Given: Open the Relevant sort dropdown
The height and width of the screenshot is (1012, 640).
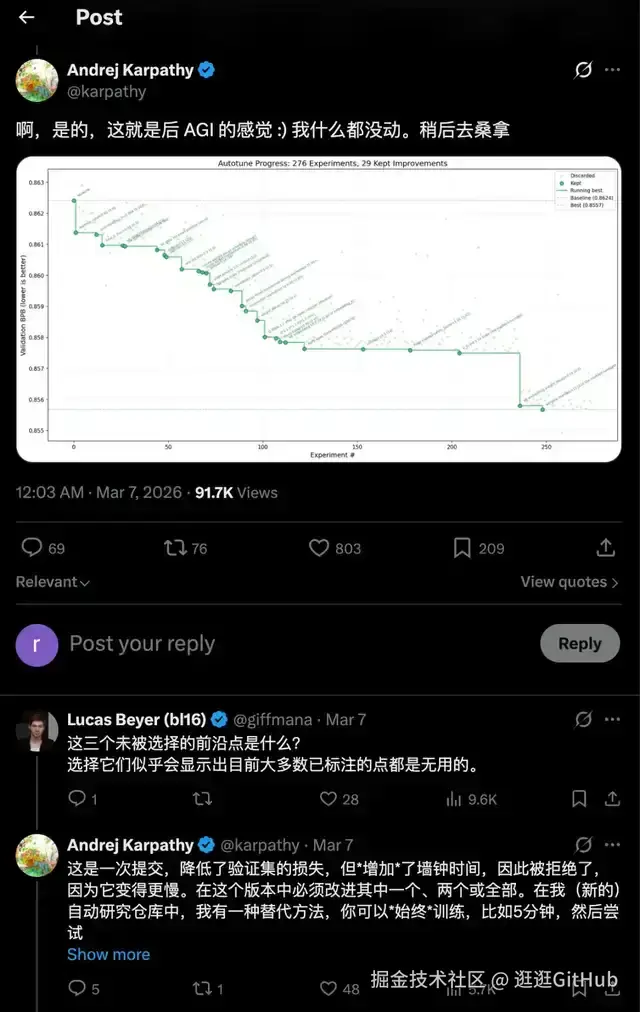Looking at the screenshot, I should click(x=52, y=582).
